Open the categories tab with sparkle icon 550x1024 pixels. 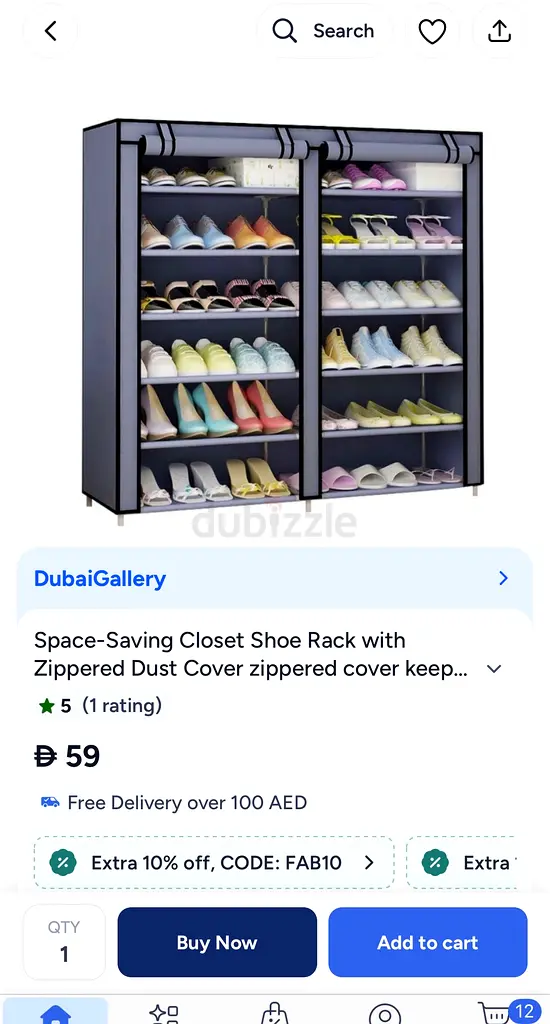tap(164, 1013)
